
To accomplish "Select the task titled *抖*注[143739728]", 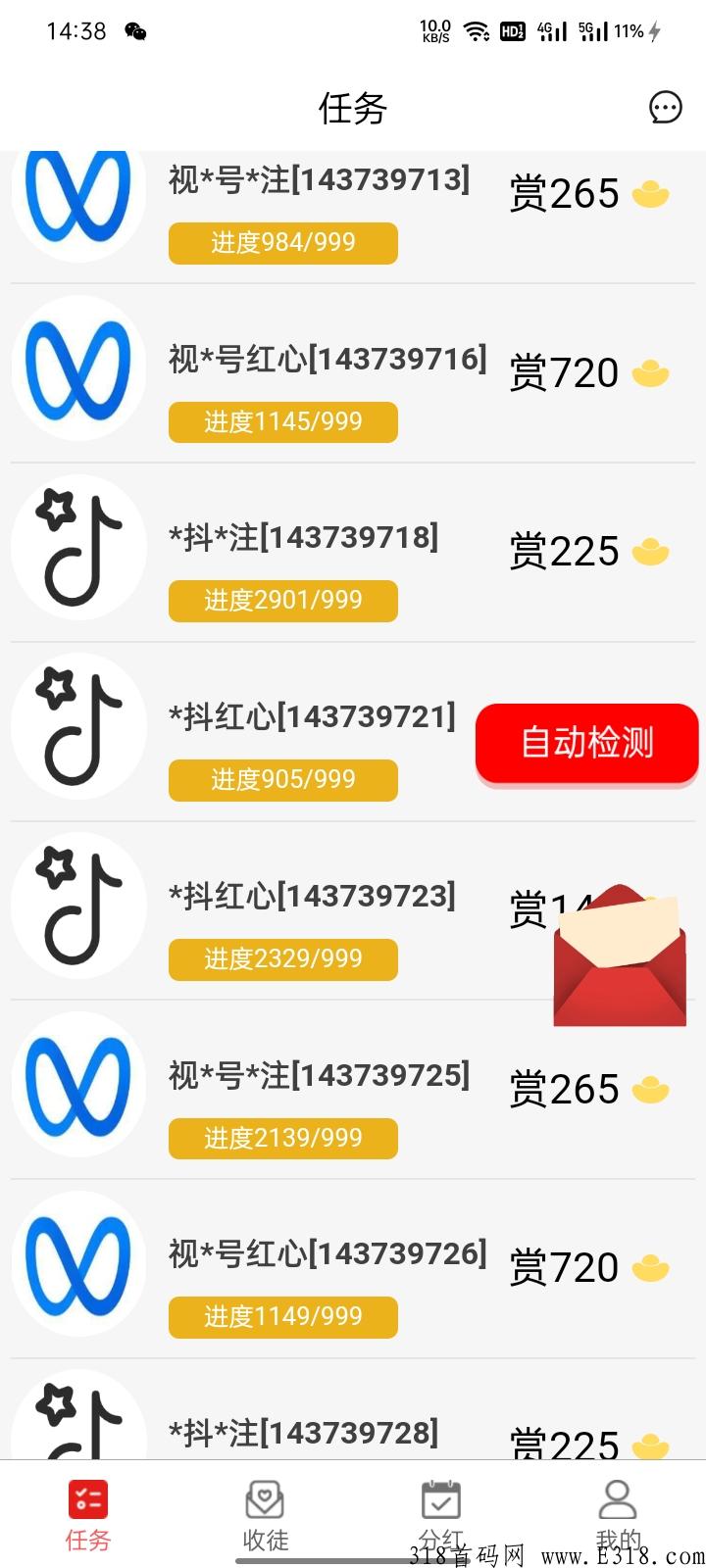I will 304,1433.
